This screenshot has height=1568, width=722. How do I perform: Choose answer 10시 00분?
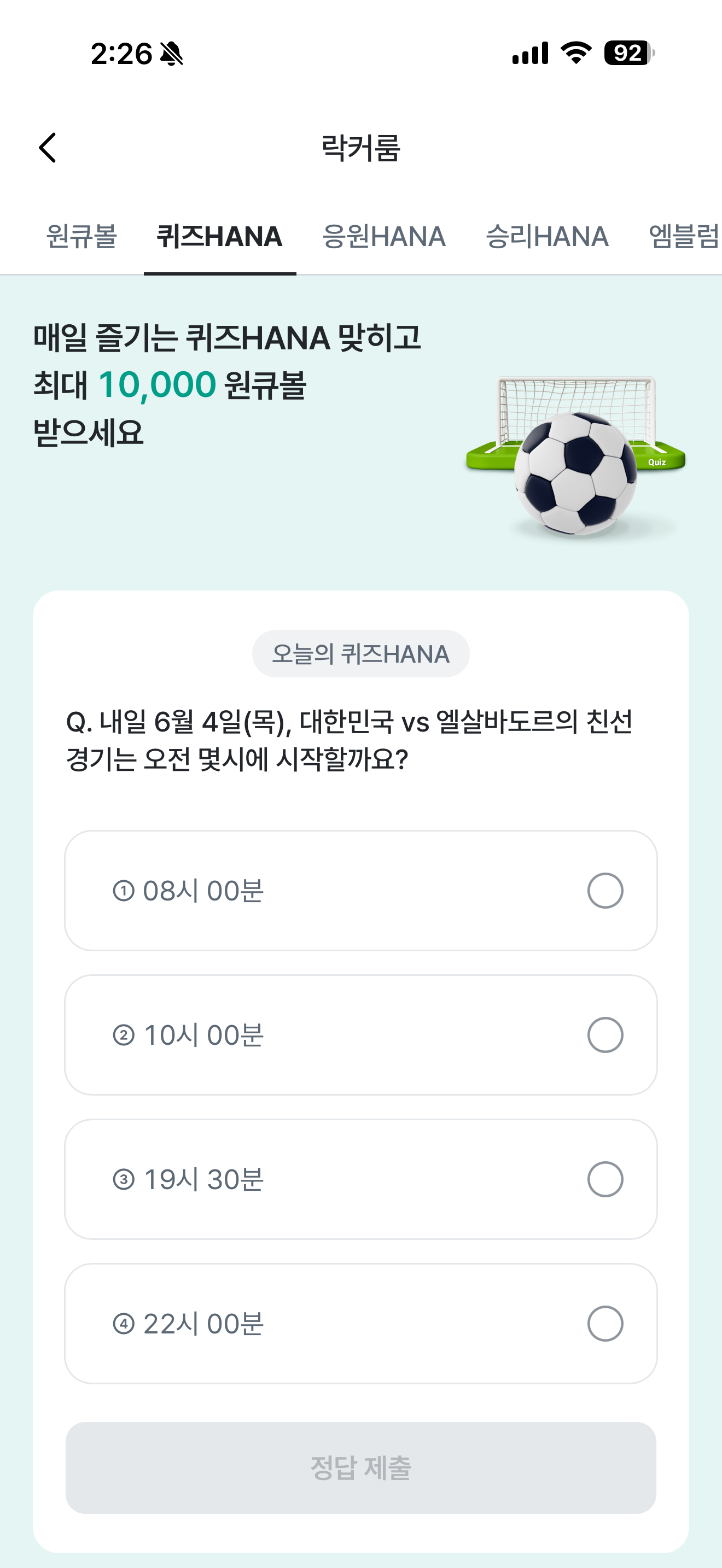click(x=361, y=1035)
